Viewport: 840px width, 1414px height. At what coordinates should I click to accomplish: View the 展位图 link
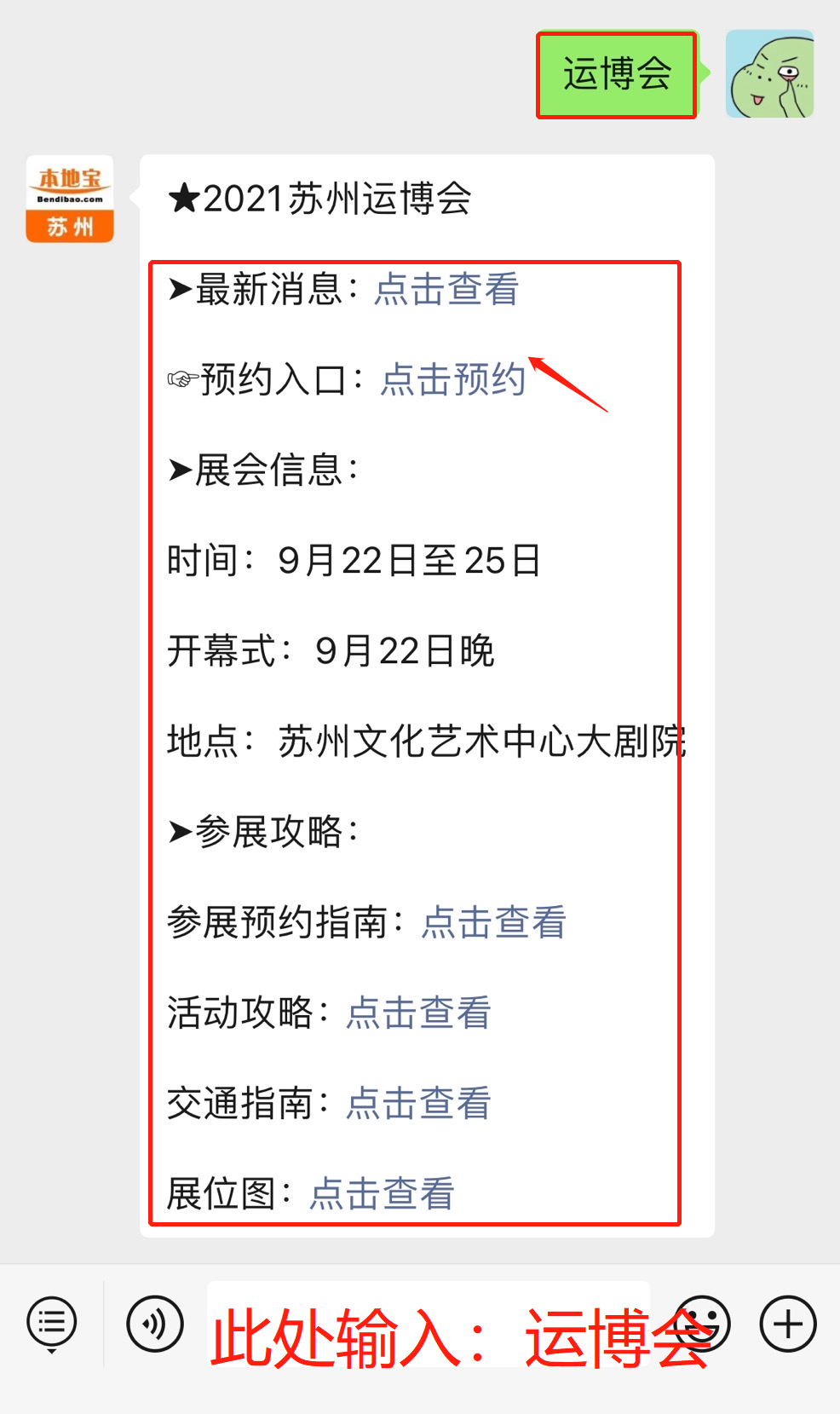pyautogui.click(x=382, y=1193)
